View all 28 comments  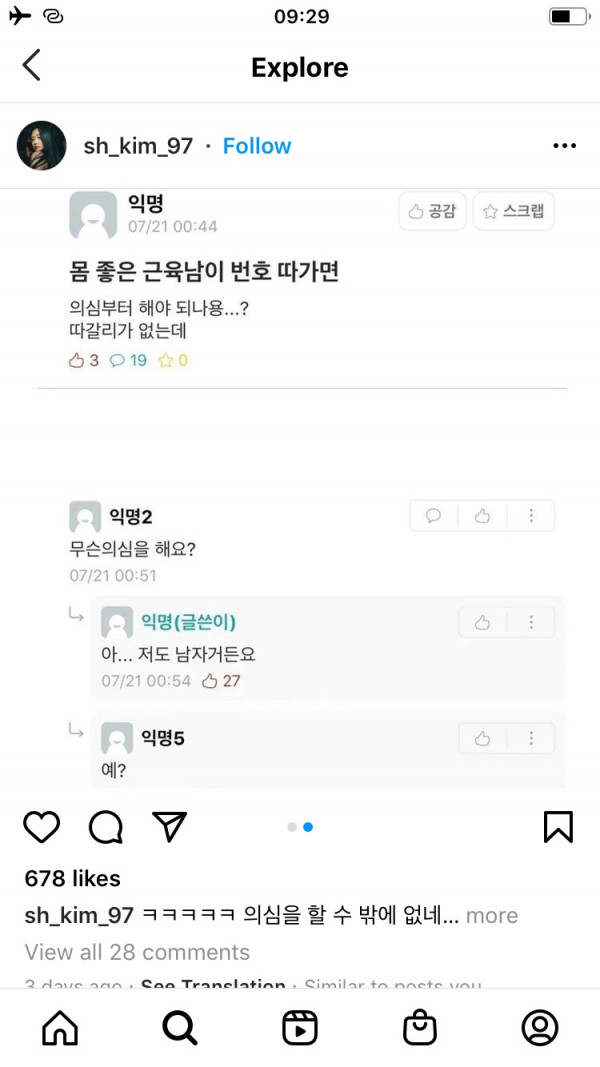[x=137, y=952]
